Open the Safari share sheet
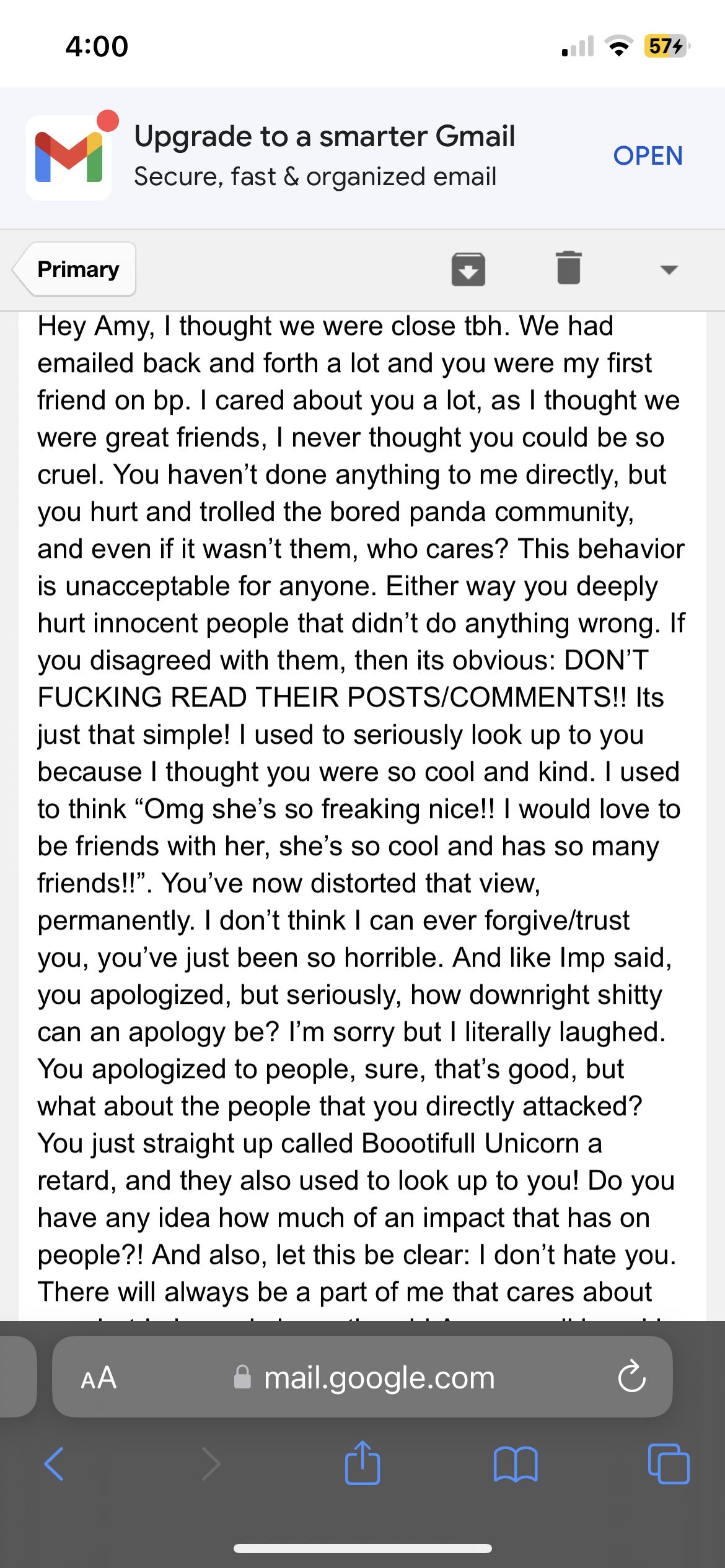Viewport: 725px width, 1568px height. coord(362,1463)
